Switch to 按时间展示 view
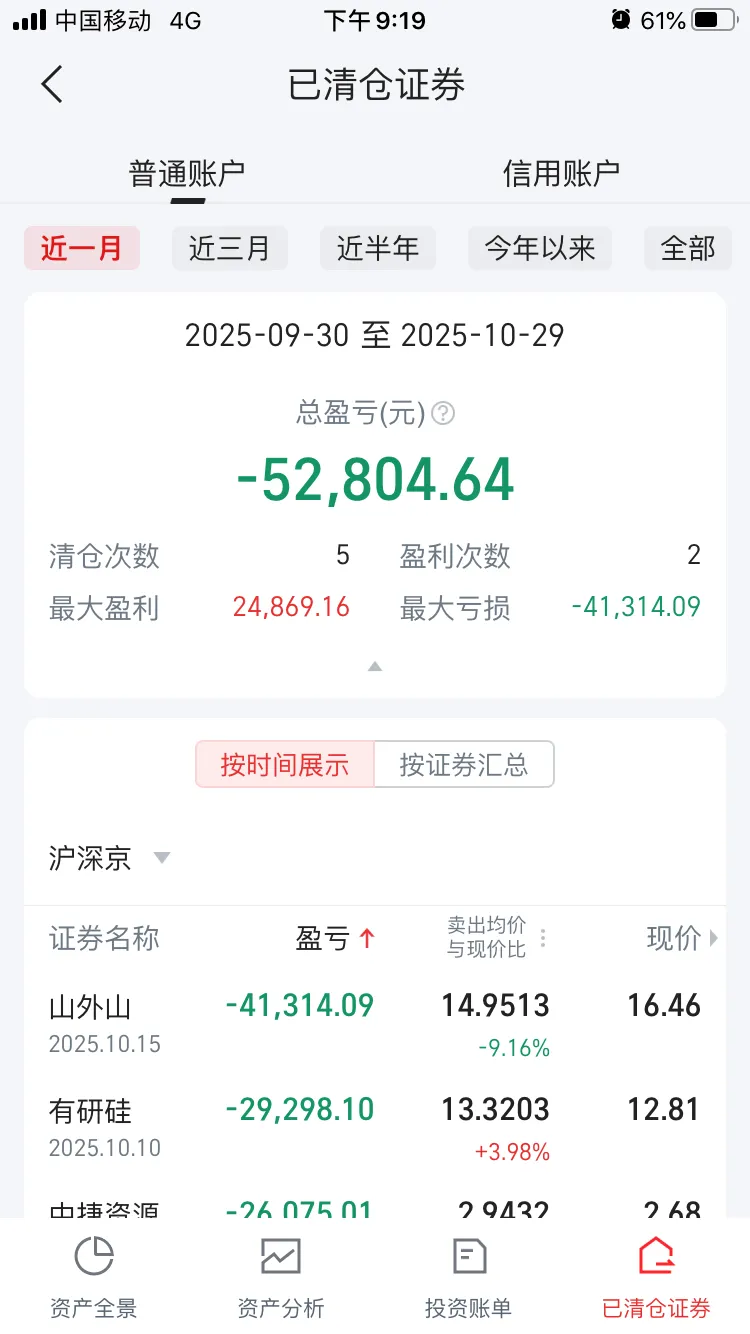The width and height of the screenshot is (750, 1334). coord(285,765)
